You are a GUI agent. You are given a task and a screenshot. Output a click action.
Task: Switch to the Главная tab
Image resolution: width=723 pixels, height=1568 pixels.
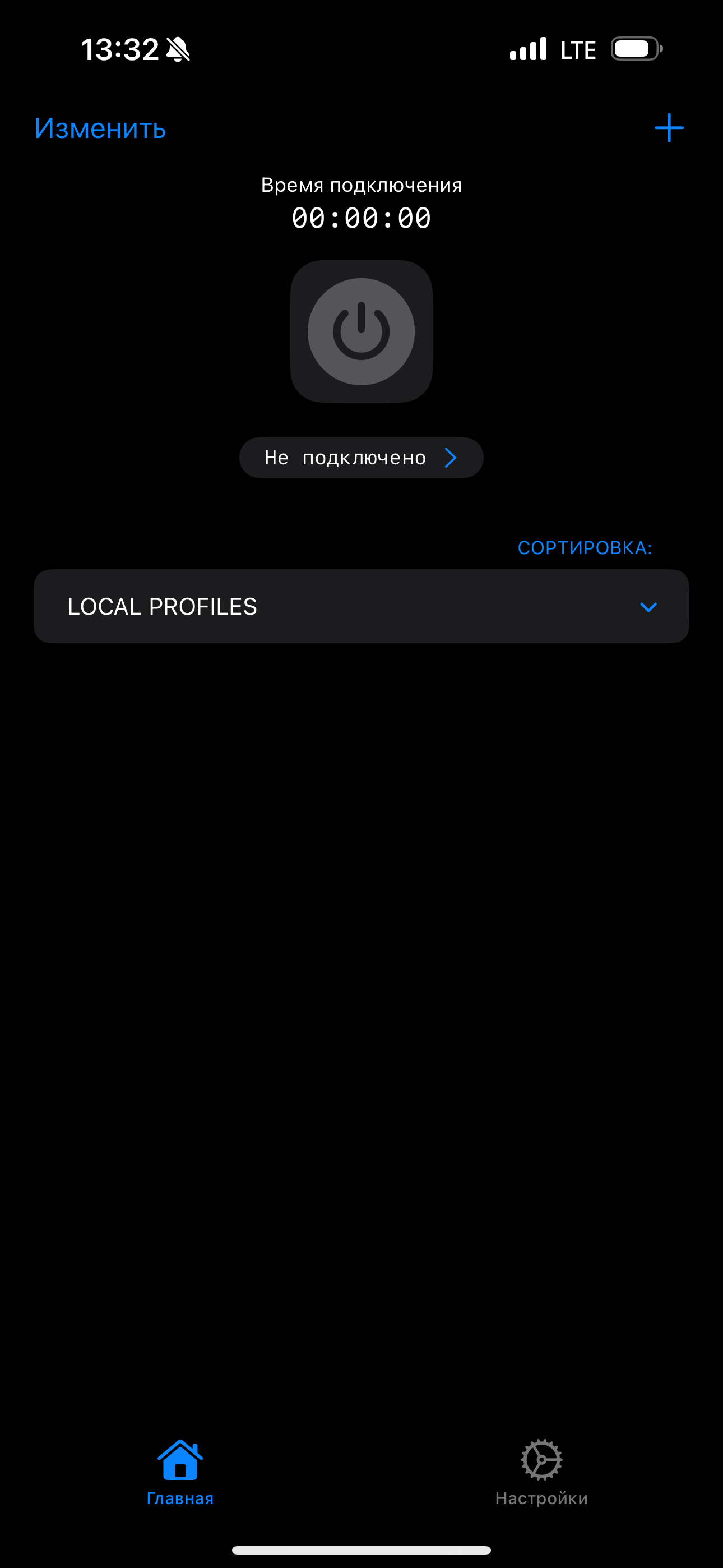click(180, 1471)
